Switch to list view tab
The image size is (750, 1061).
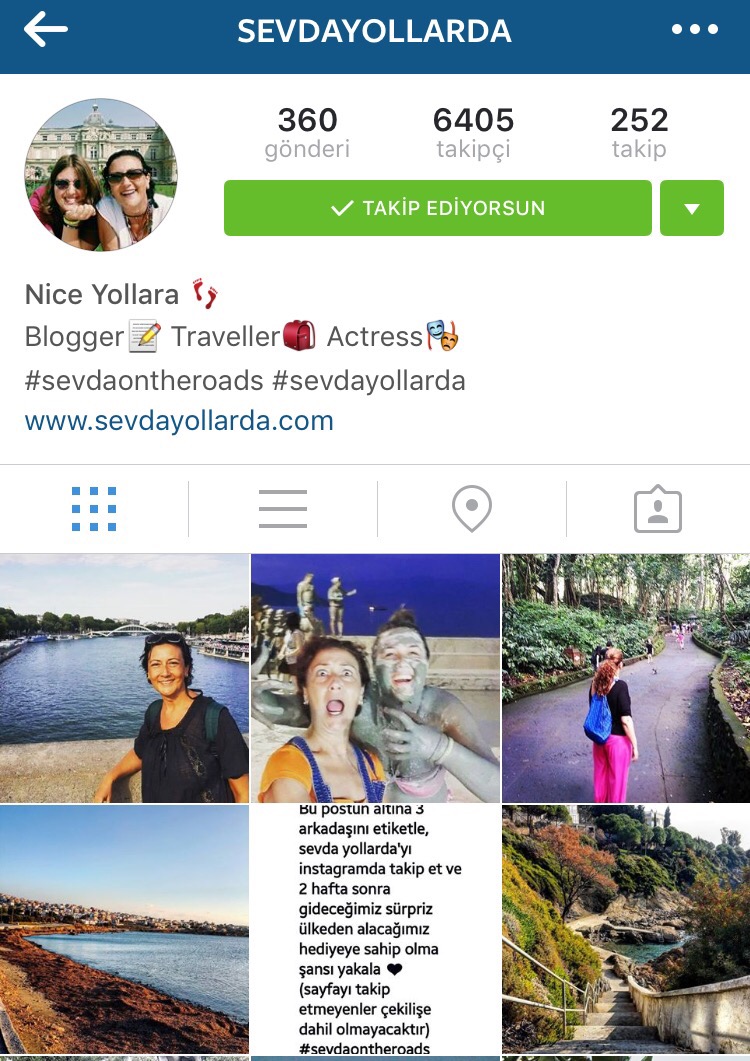point(283,509)
